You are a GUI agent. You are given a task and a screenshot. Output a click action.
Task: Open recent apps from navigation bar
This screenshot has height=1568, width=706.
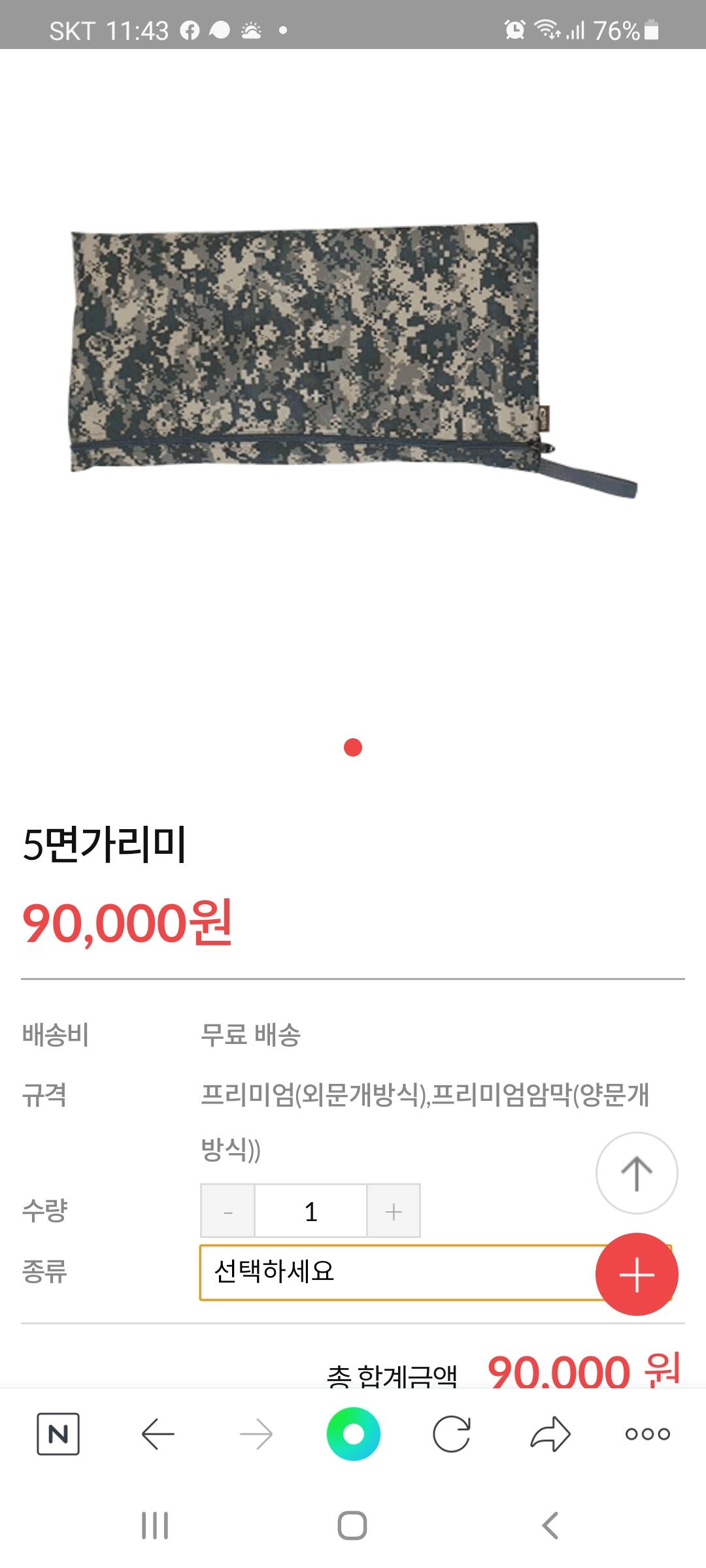(155, 1526)
